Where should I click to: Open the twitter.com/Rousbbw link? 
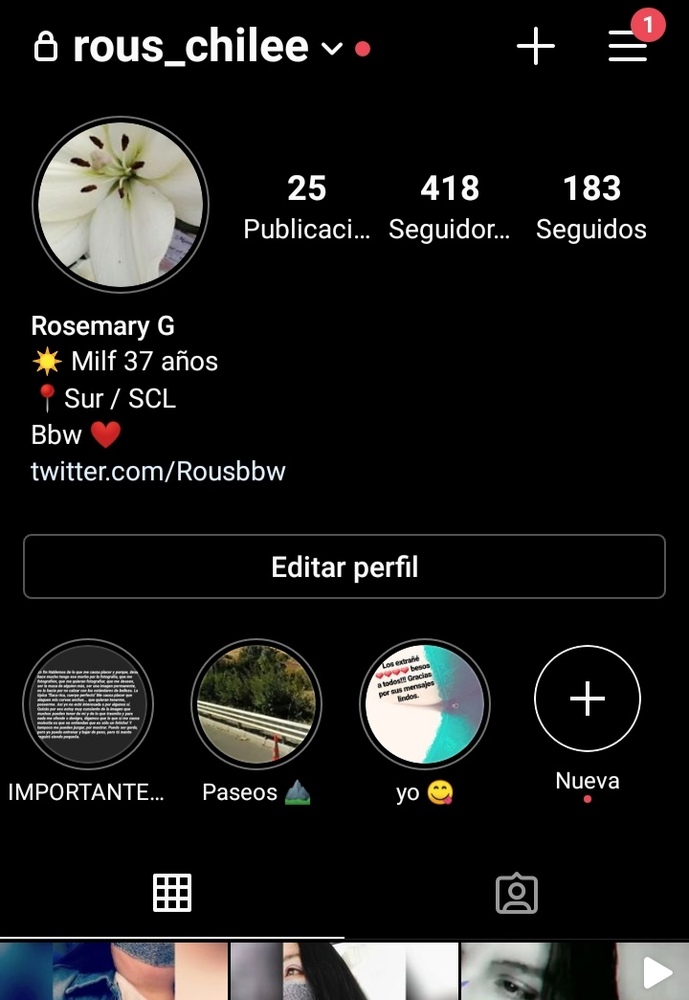(x=158, y=471)
